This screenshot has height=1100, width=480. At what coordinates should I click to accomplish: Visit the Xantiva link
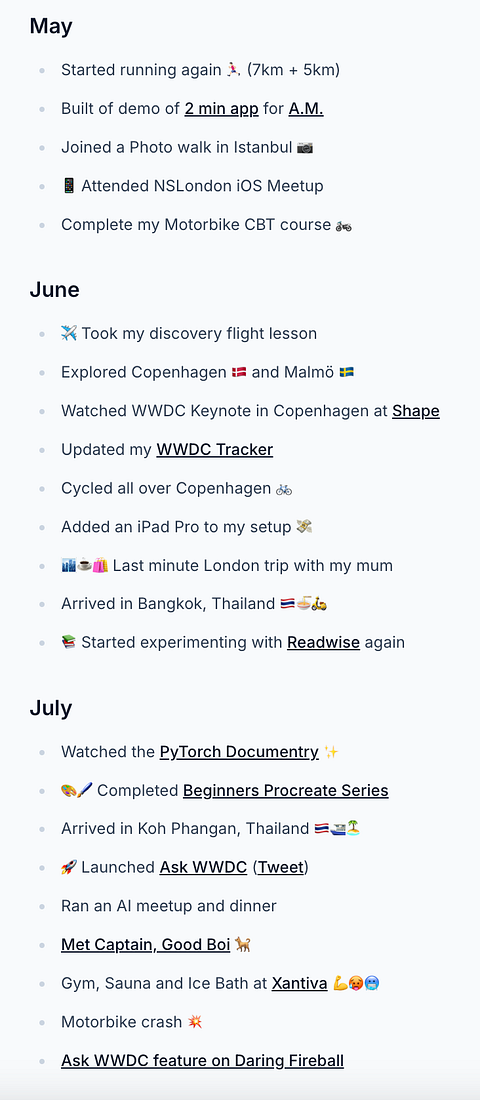pos(300,983)
